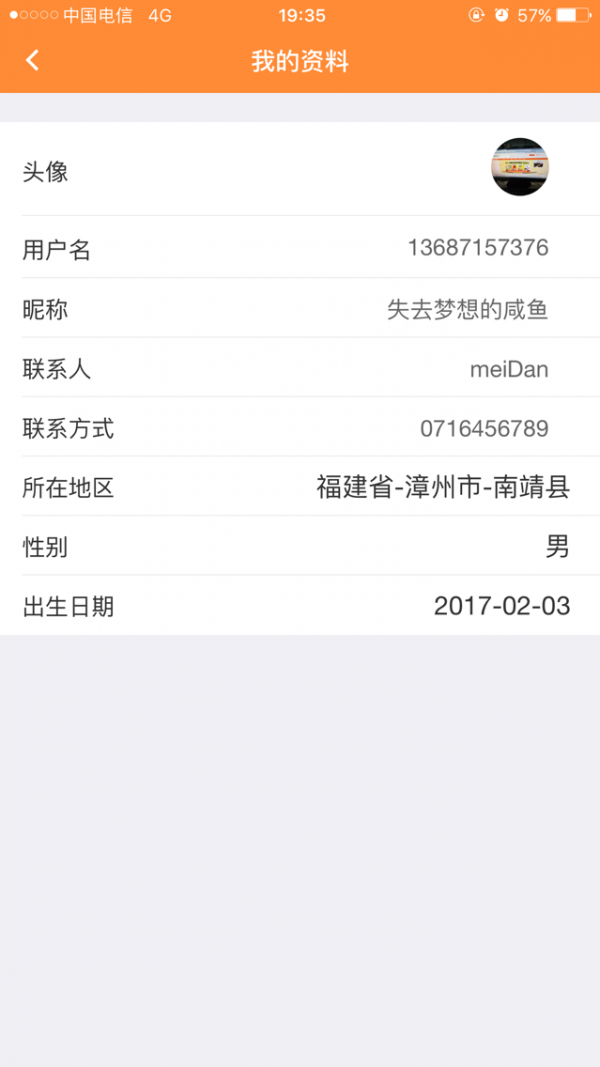Edit the 昵称 nickname row
The image size is (600, 1067).
pyautogui.click(x=300, y=308)
